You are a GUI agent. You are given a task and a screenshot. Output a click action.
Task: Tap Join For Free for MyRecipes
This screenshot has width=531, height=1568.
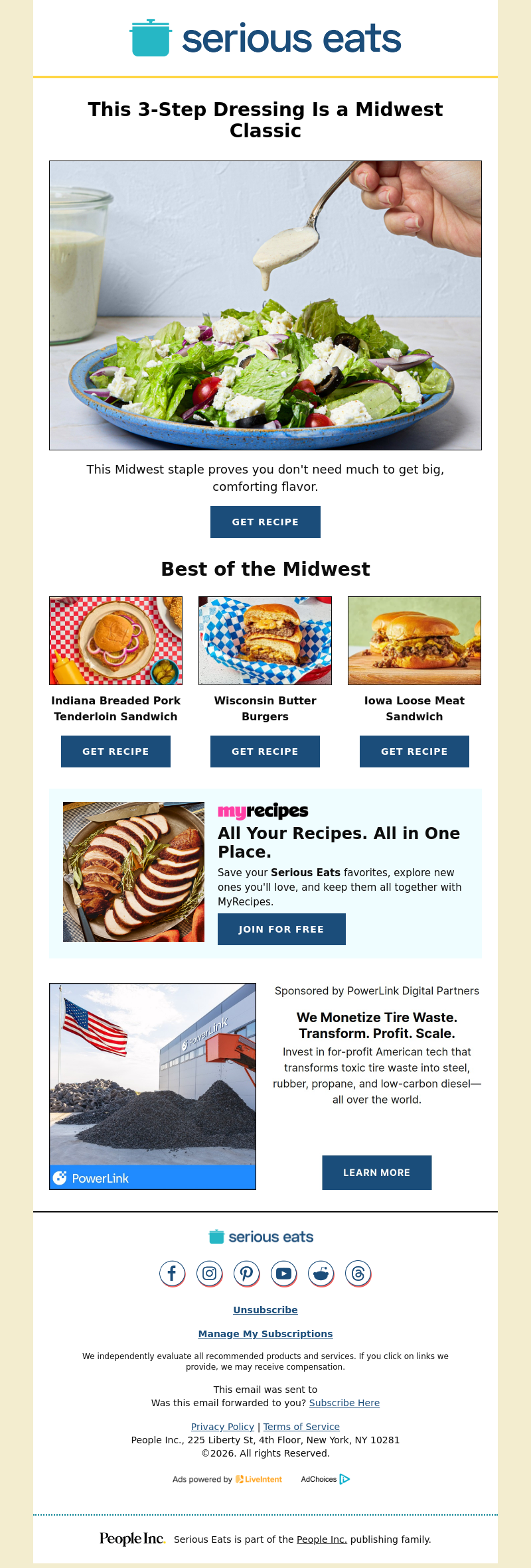[x=281, y=929]
